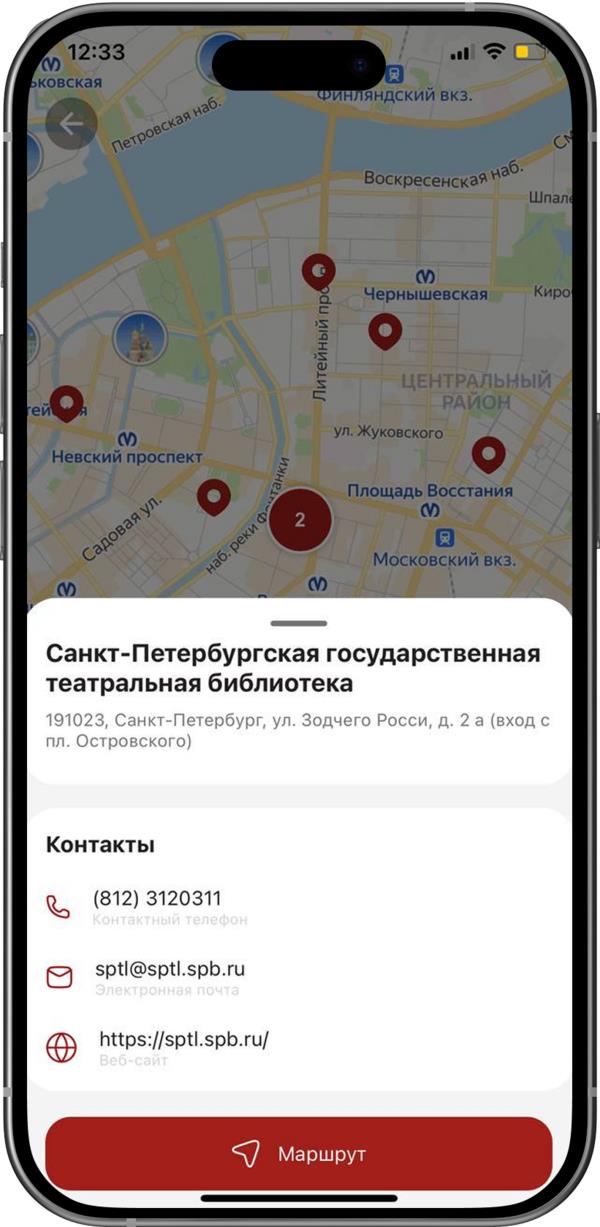Select the pin on Литейный проспект
Image resolution: width=600 pixels, height=1227 pixels.
[x=319, y=271]
